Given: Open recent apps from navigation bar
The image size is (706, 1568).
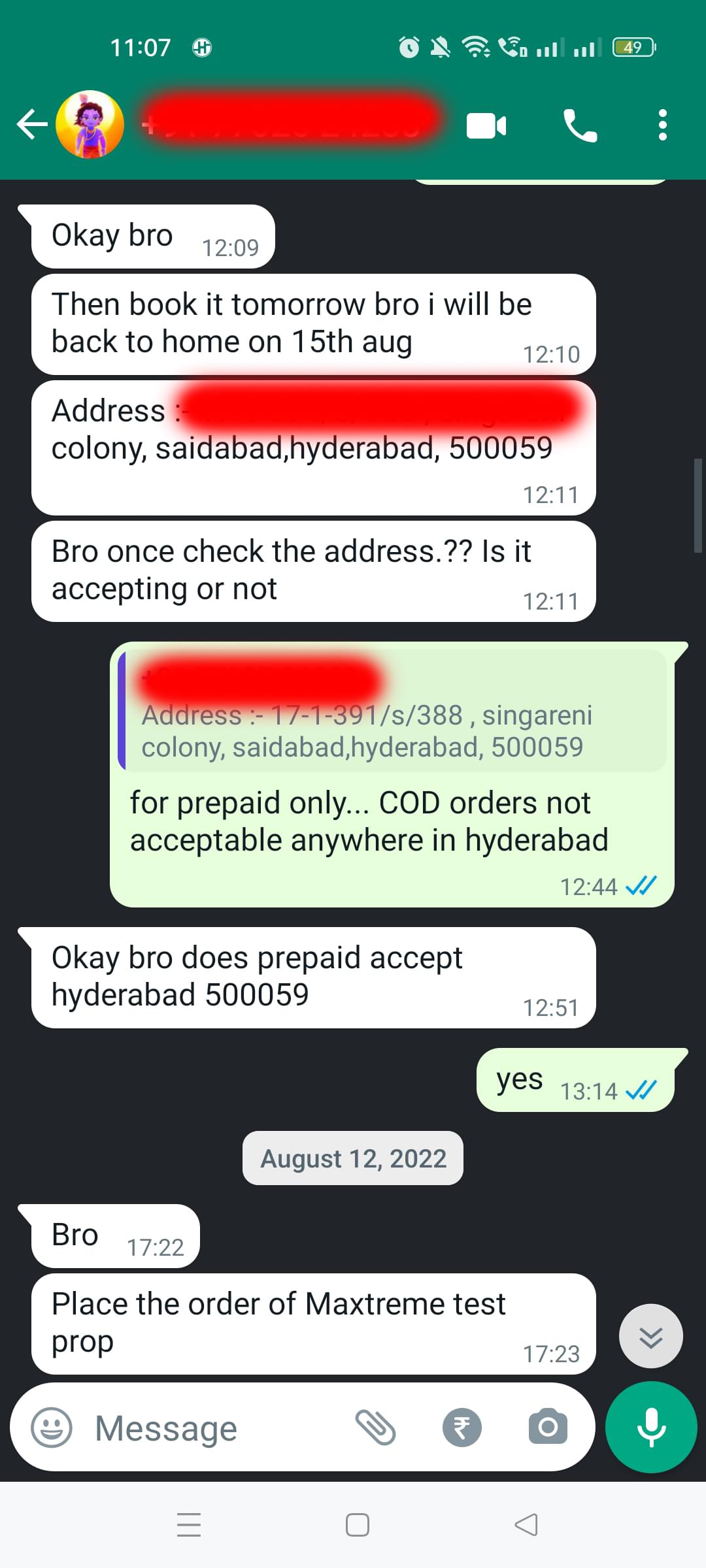Looking at the screenshot, I should pyautogui.click(x=189, y=1524).
